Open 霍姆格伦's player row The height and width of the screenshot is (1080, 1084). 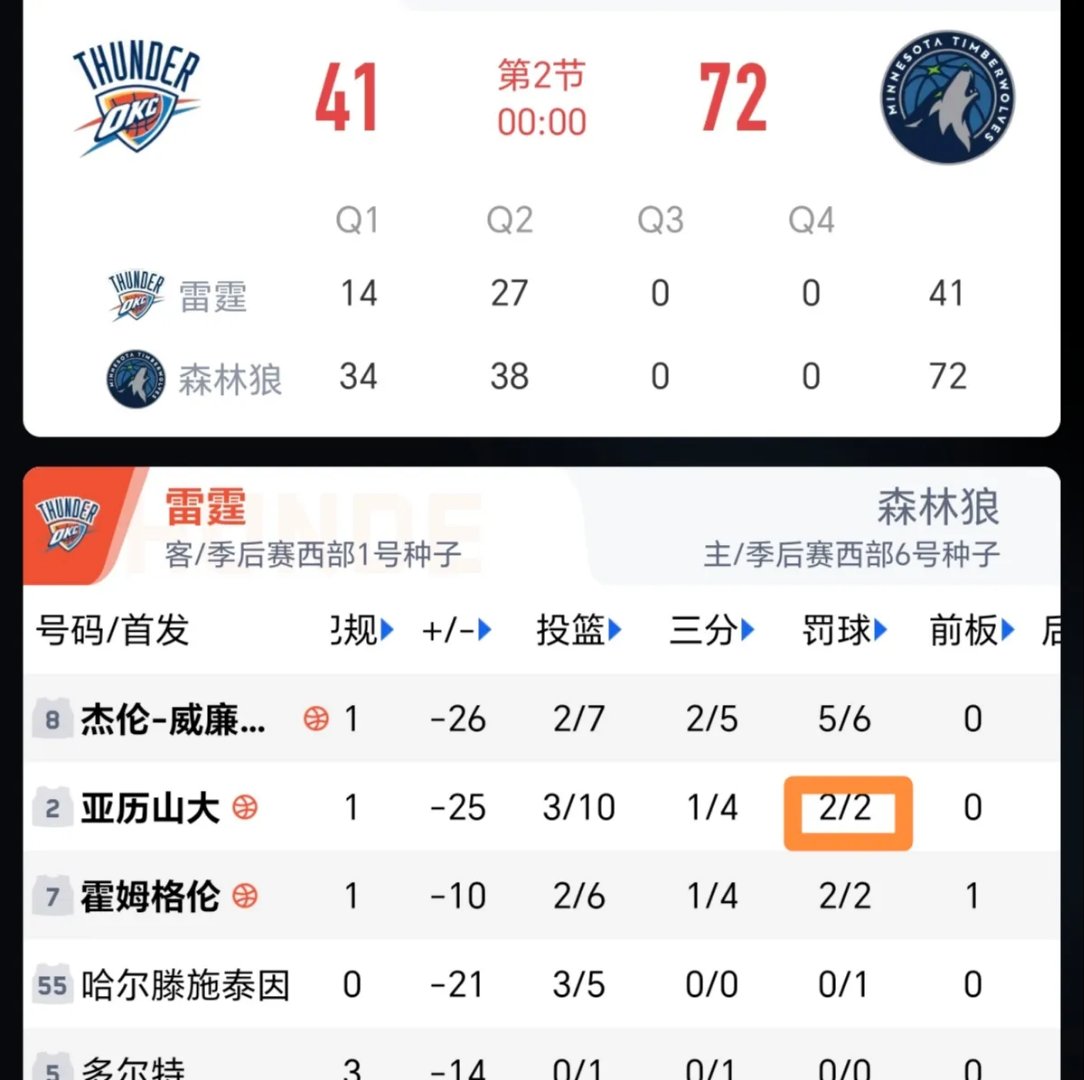coord(150,896)
